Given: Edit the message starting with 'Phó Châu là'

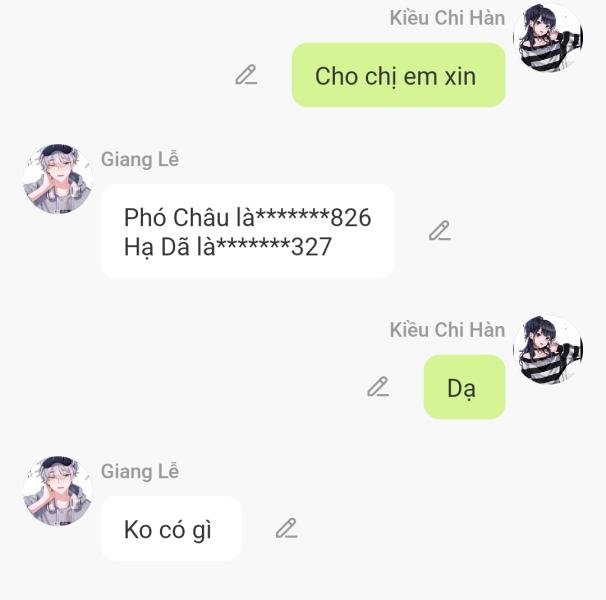Looking at the screenshot, I should click(x=439, y=231).
